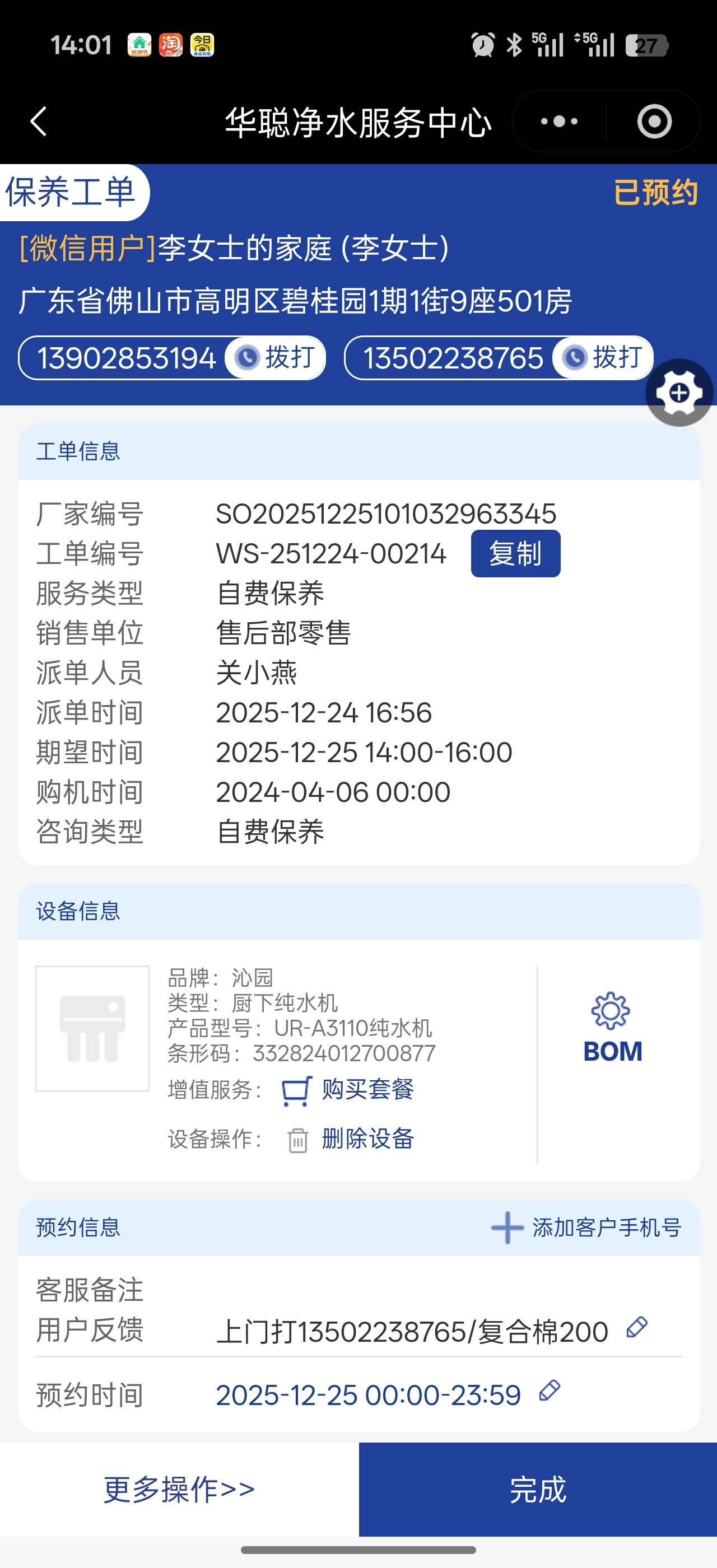Open 更多操作 for more actions
This screenshot has height=1568, width=717.
tap(179, 1489)
